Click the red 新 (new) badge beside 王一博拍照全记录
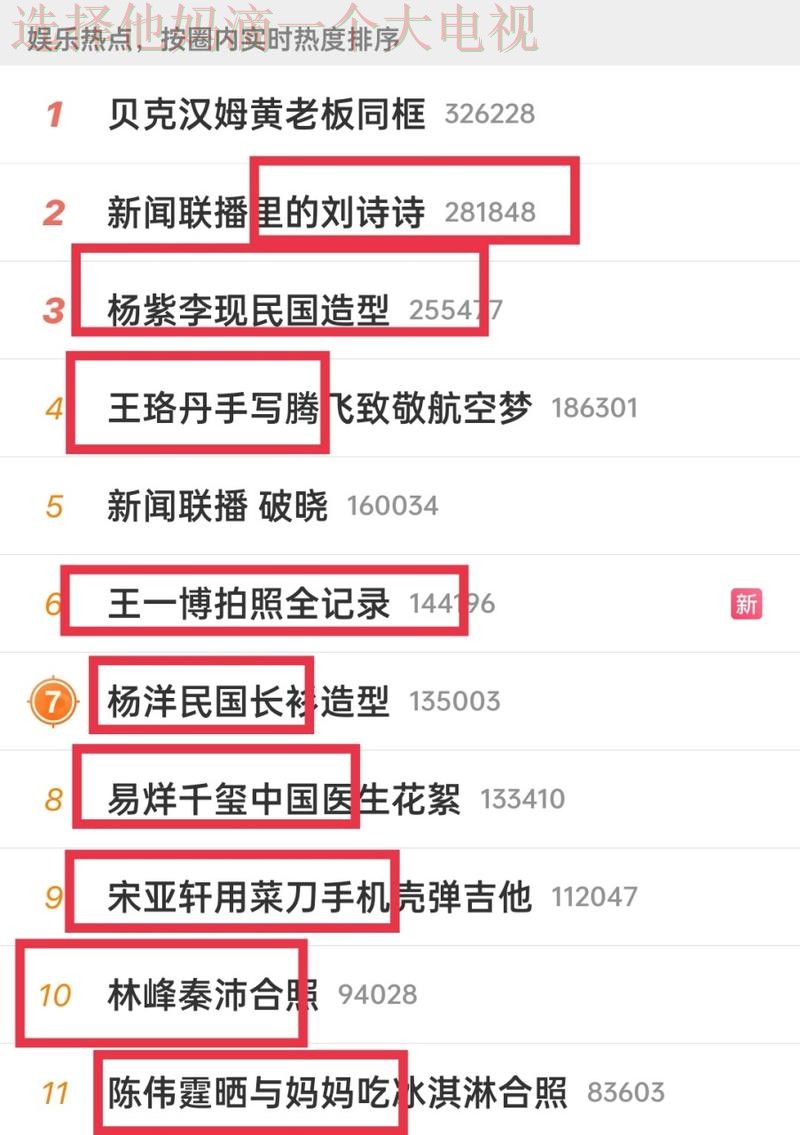800x1135 pixels. (746, 604)
